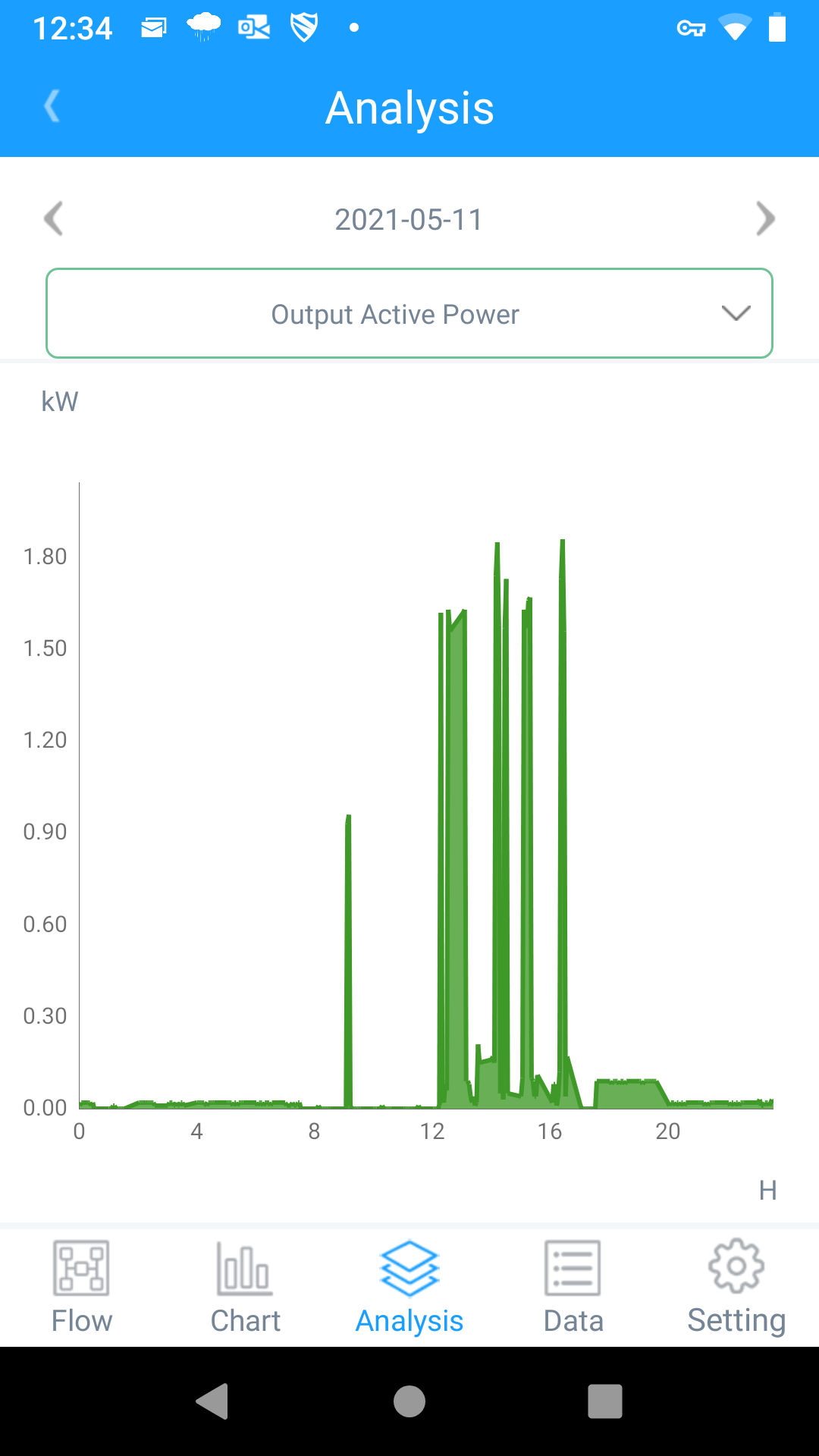Advance to the next day's data
Viewport: 819px width, 1456px height.
(x=765, y=219)
